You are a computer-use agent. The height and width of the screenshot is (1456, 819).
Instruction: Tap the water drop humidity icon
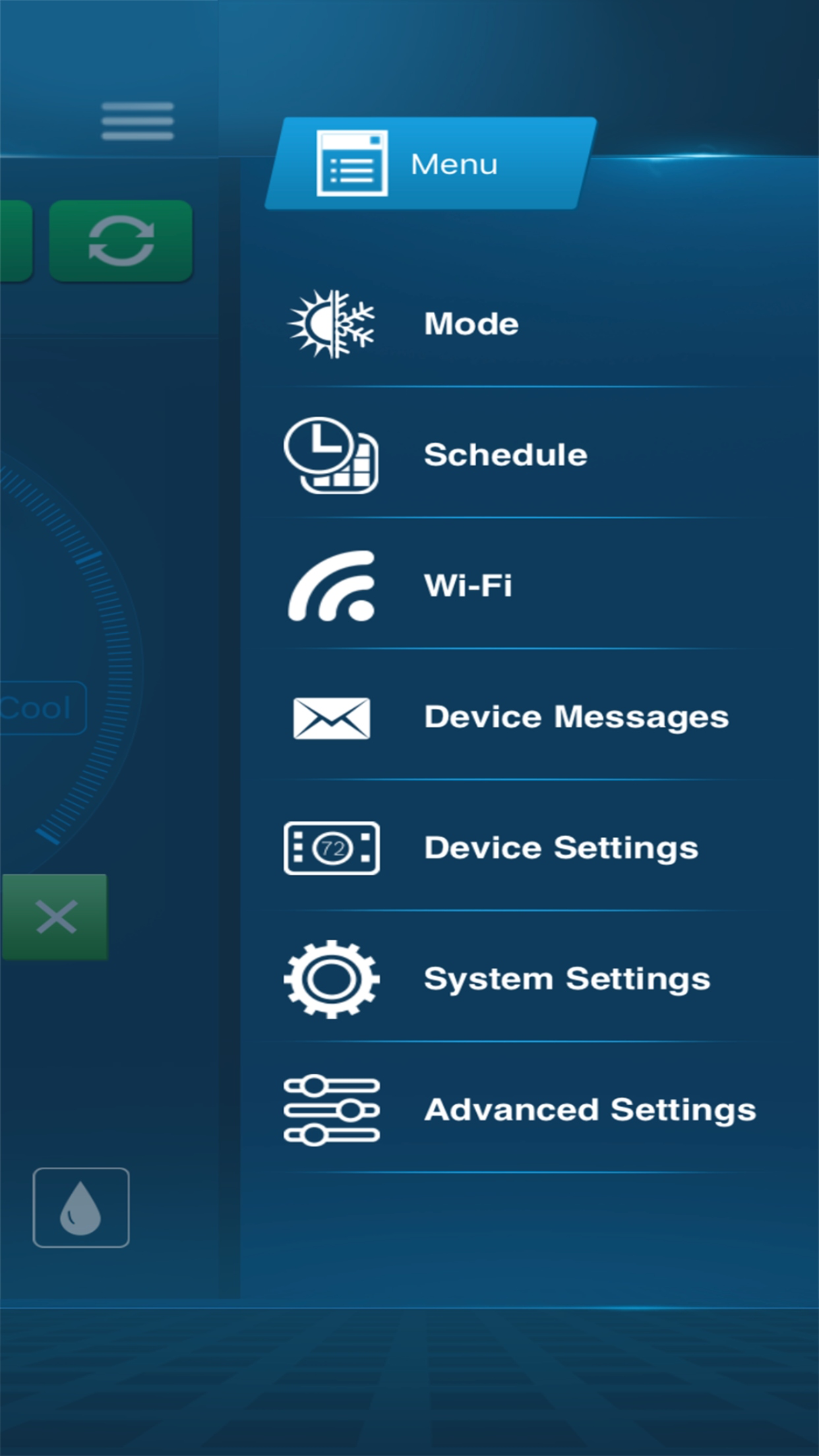(x=81, y=1207)
